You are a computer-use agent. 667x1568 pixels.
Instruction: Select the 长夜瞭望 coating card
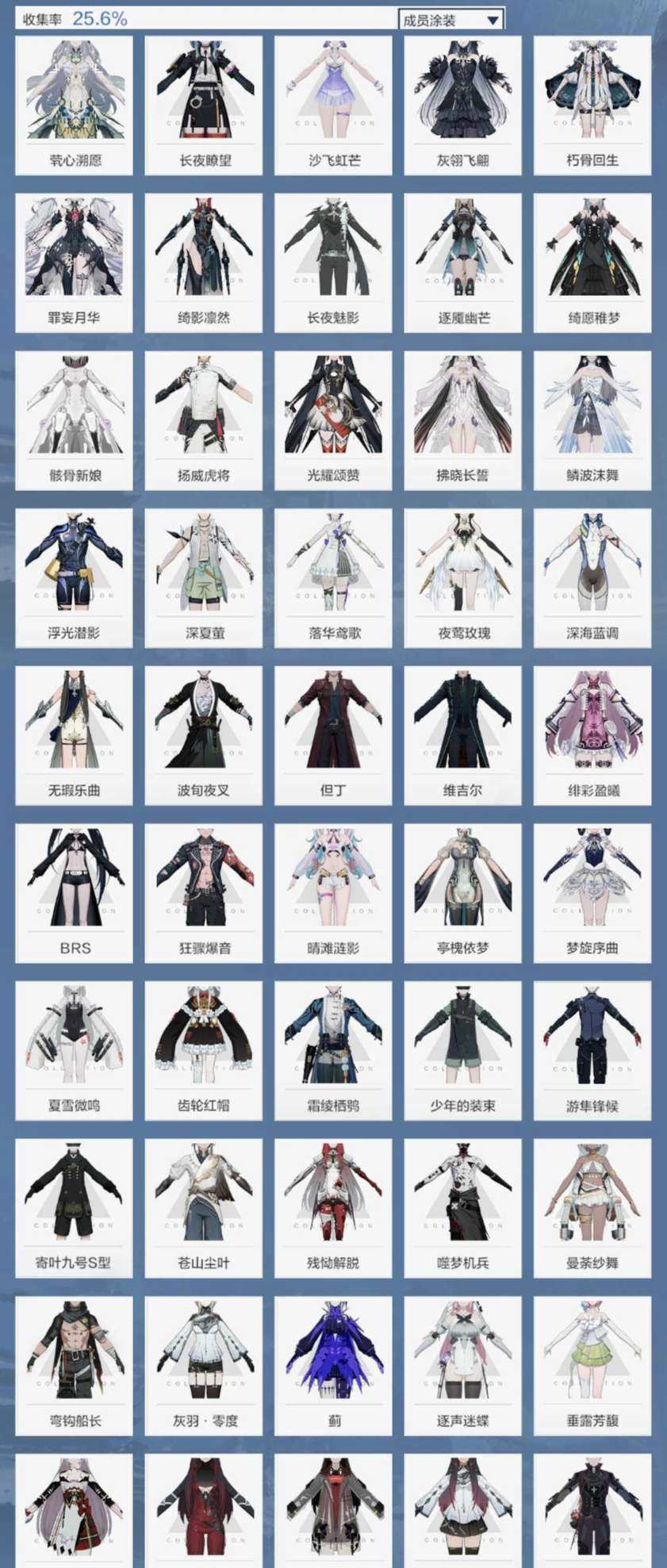point(204,105)
